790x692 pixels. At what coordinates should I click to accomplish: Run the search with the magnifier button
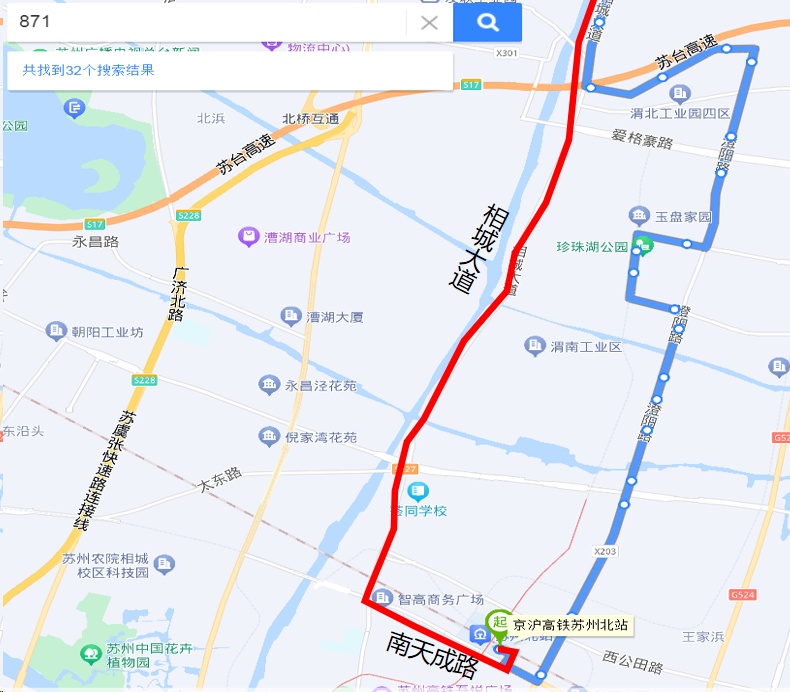pyautogui.click(x=487, y=23)
